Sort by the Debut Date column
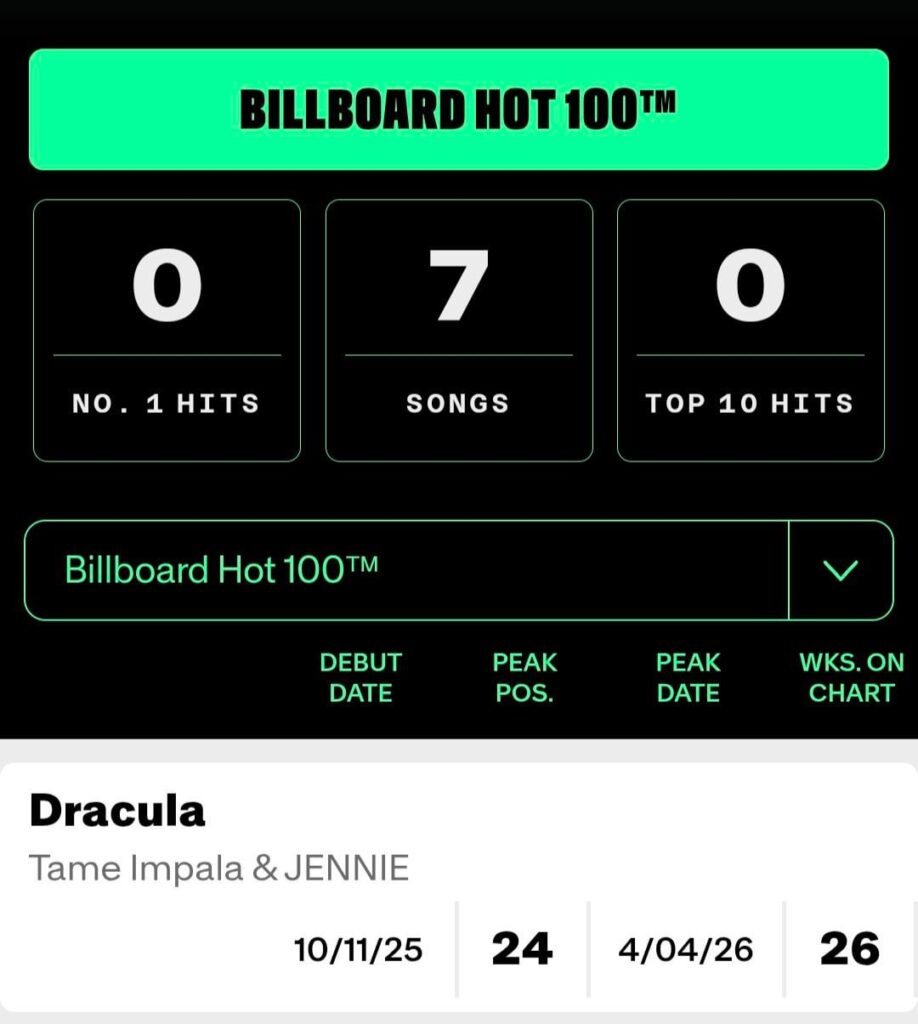This screenshot has height=1024, width=918. [x=361, y=677]
